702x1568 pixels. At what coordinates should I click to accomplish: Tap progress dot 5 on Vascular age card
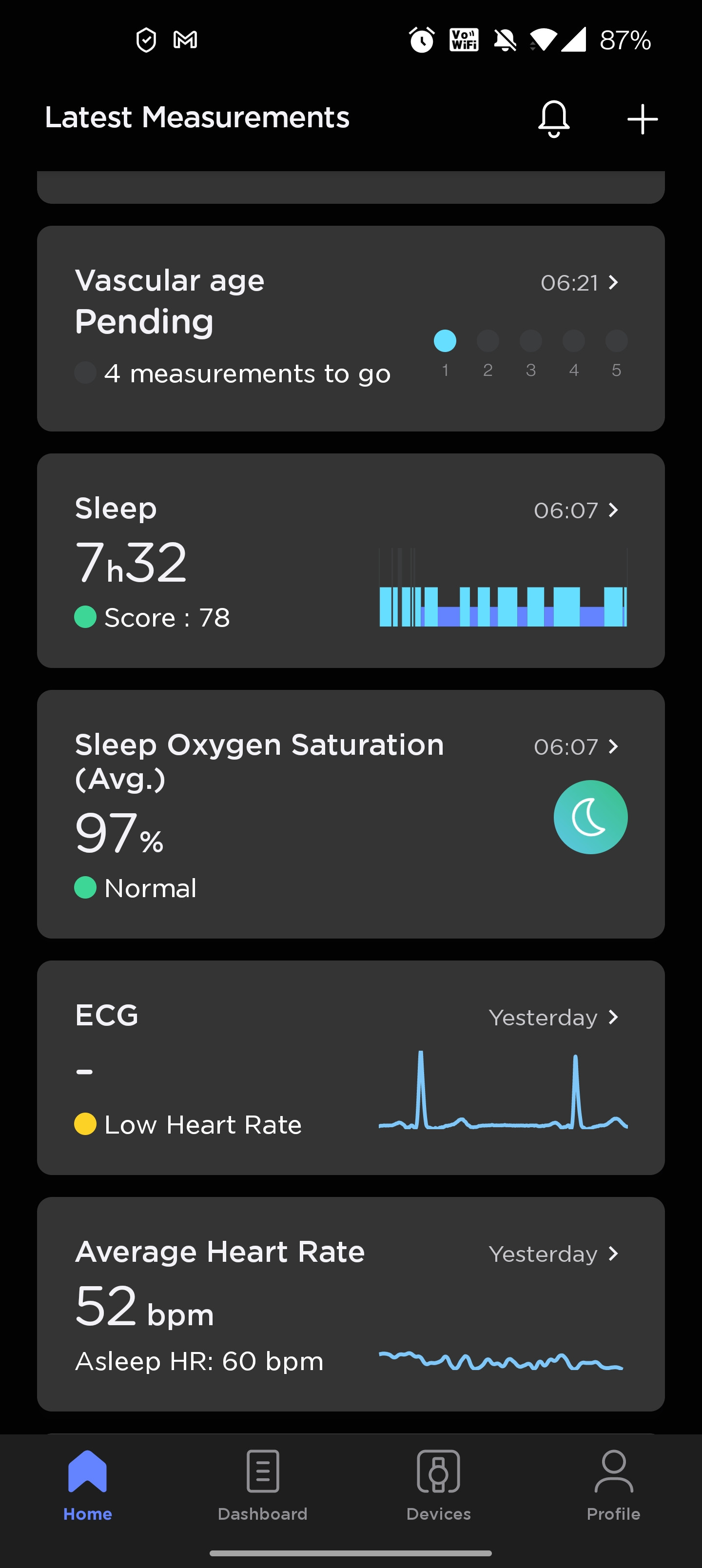coord(616,341)
